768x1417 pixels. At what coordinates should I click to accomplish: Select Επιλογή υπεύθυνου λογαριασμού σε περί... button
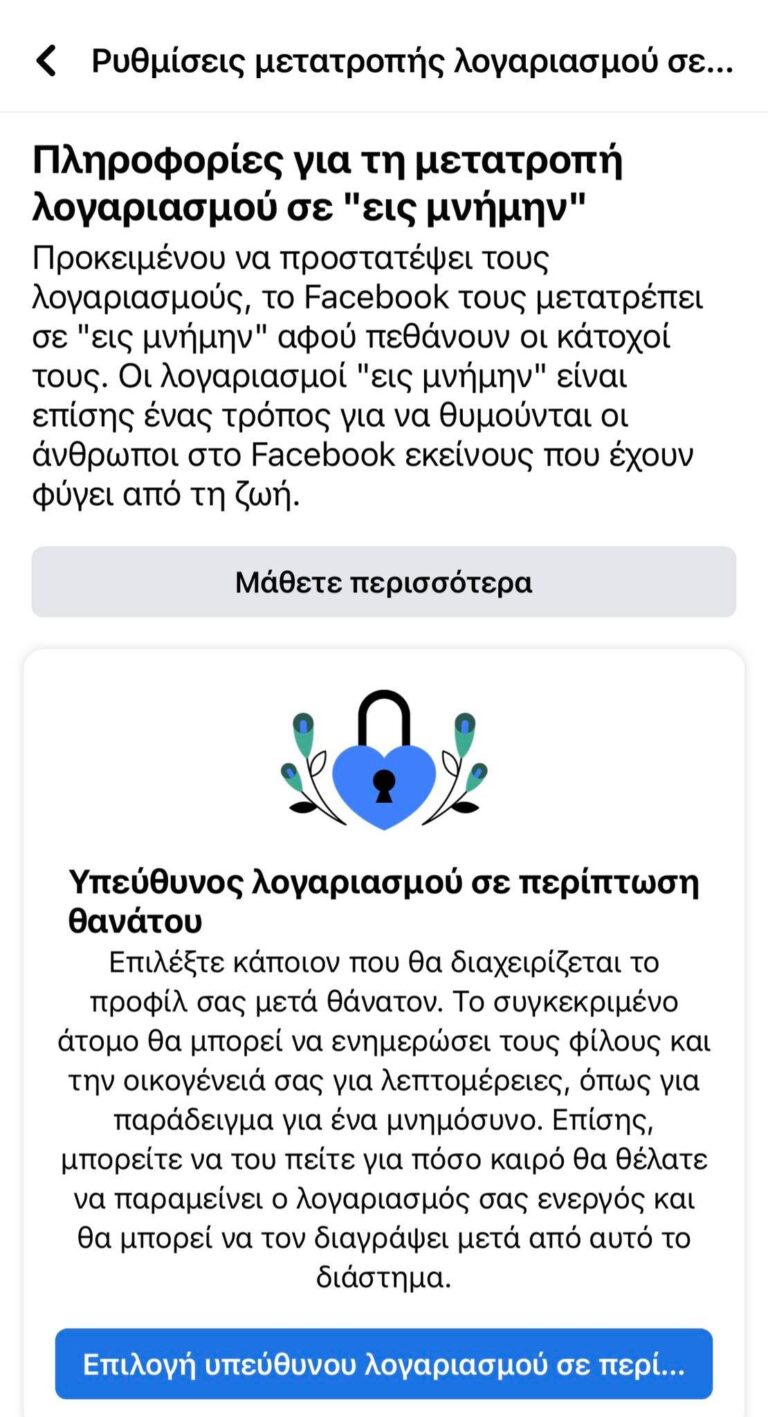pyautogui.click(x=384, y=1364)
